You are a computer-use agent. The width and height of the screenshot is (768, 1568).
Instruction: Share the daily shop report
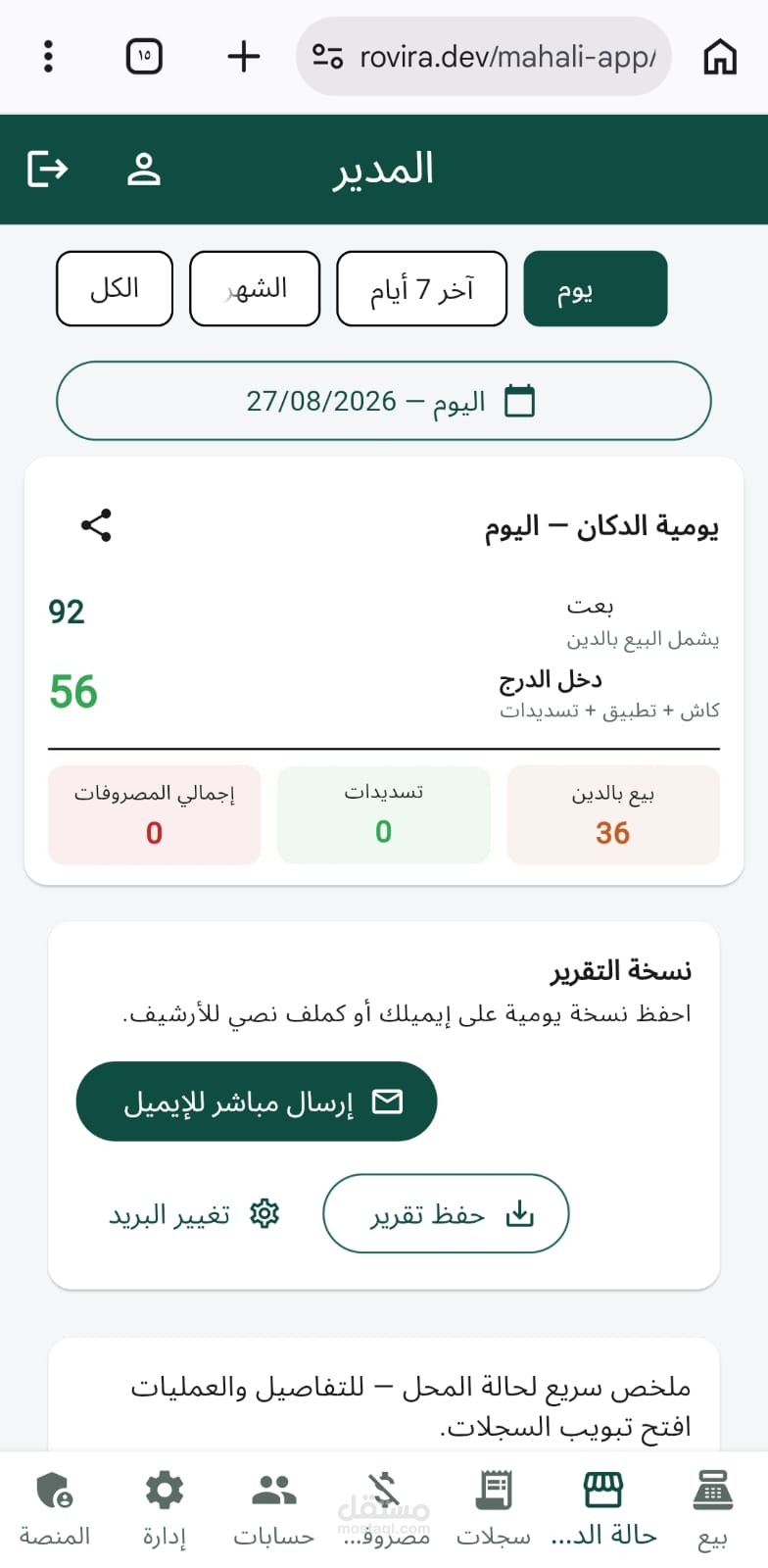point(96,525)
